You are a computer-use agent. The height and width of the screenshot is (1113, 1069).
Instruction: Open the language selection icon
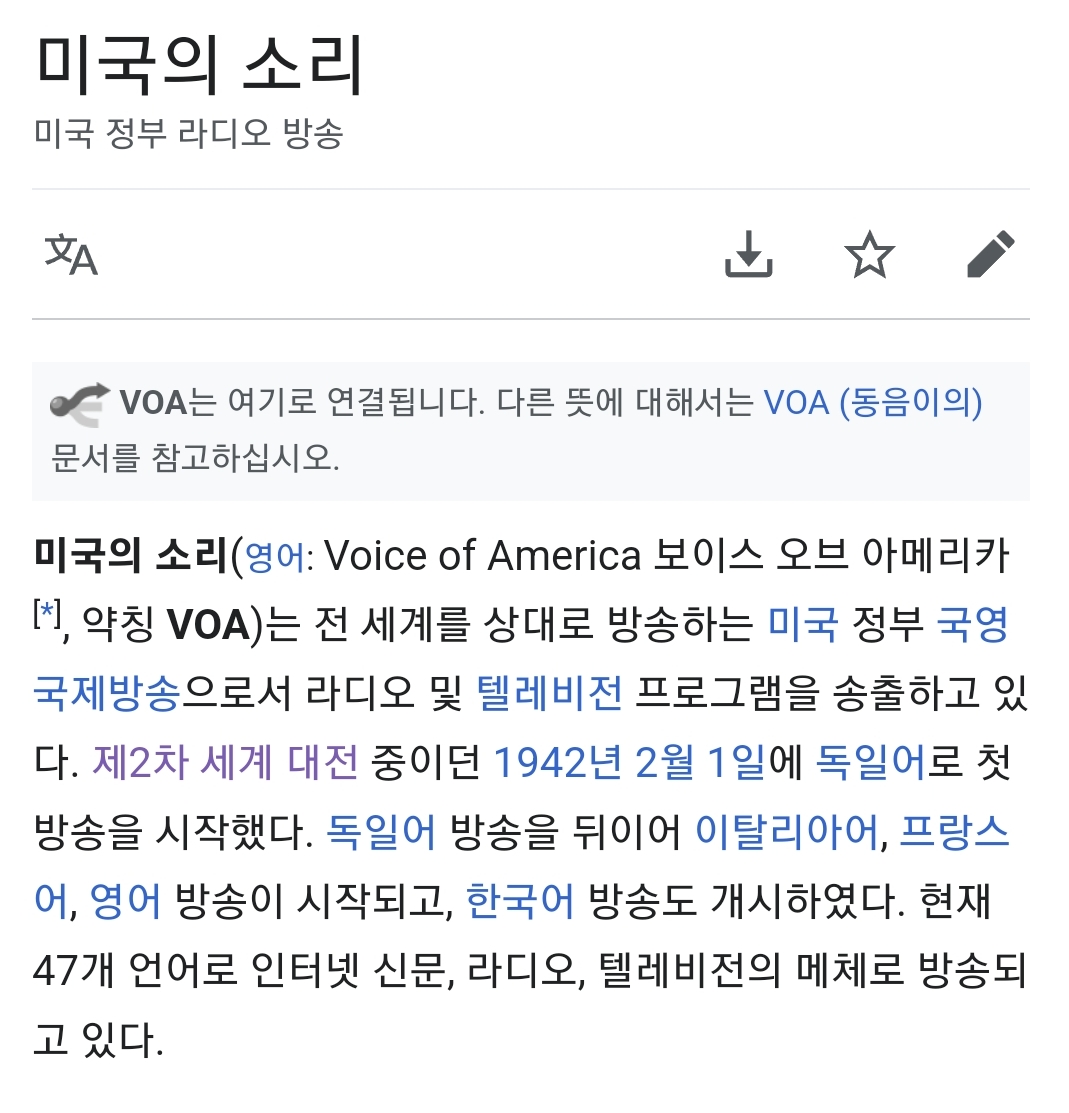pyautogui.click(x=71, y=255)
